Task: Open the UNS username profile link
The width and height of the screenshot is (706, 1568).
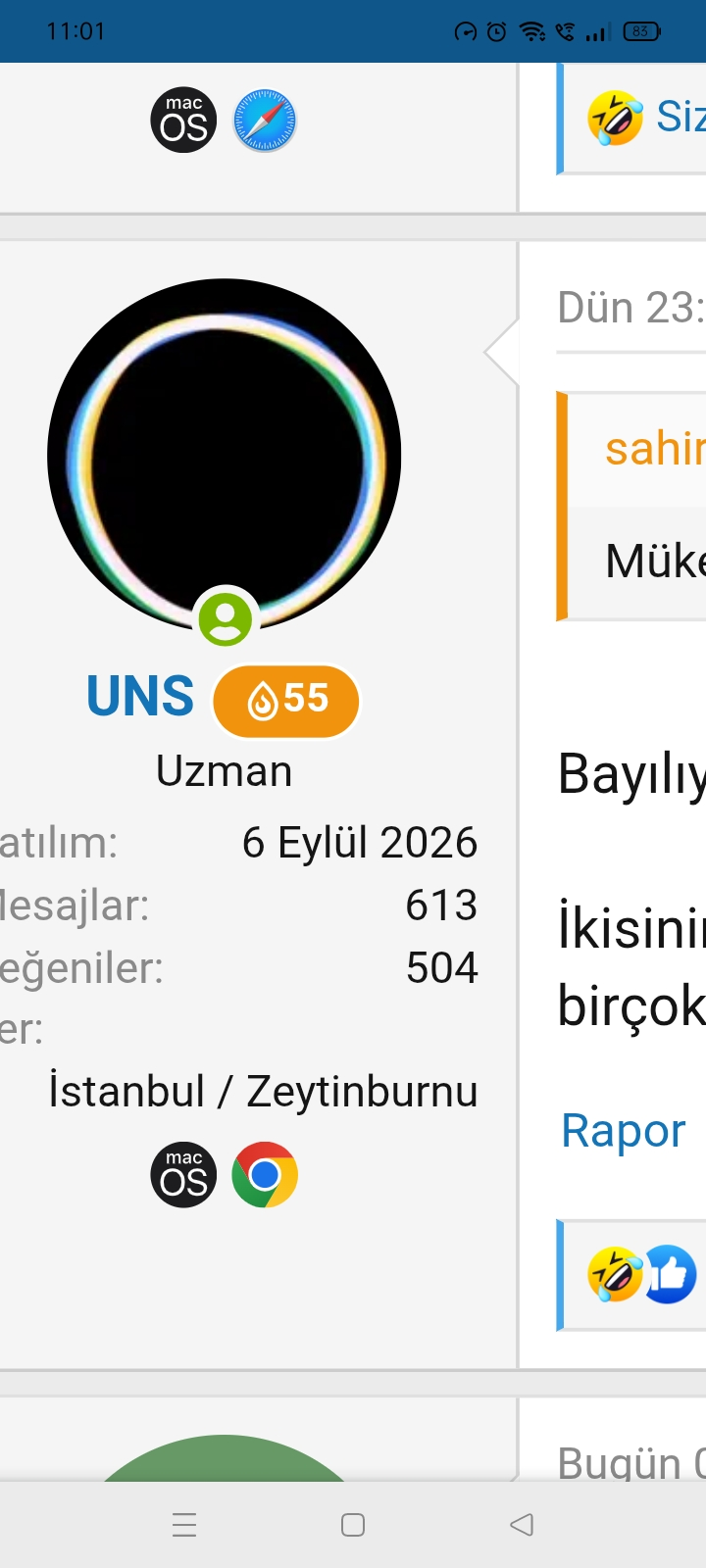Action: [140, 697]
